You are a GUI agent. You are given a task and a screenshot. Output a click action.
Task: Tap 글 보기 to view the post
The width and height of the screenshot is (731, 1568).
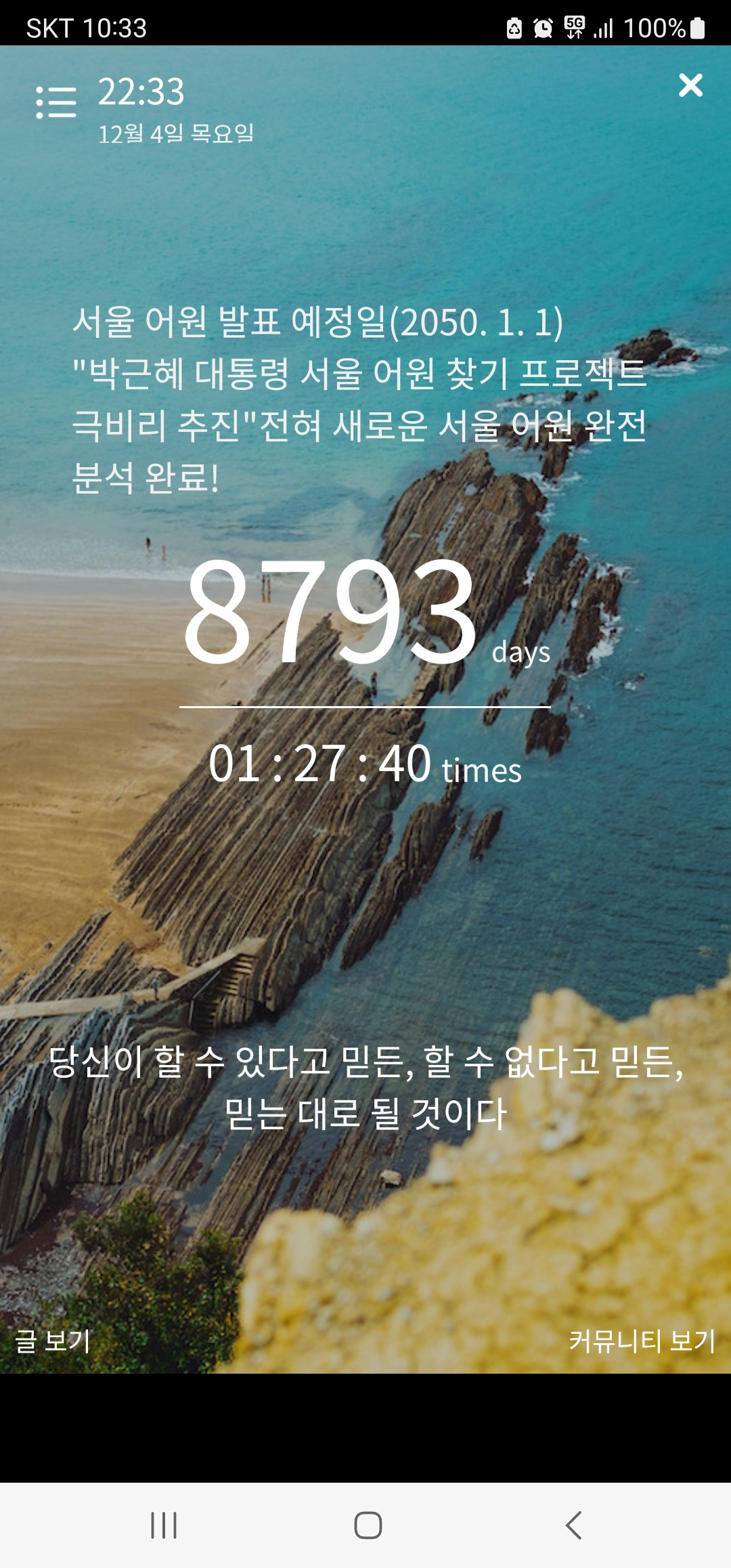tap(53, 1340)
